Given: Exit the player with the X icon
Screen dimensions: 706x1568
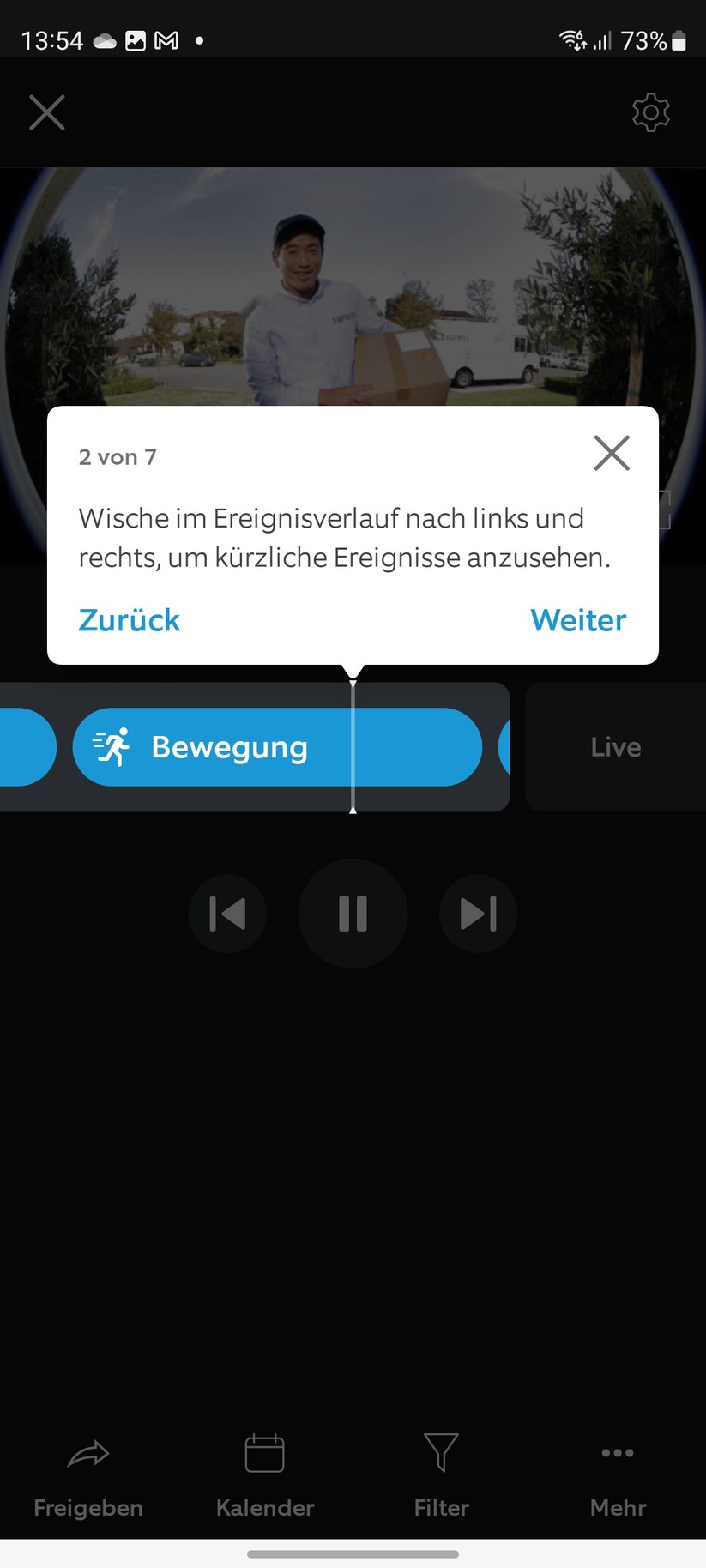Looking at the screenshot, I should click(x=46, y=112).
